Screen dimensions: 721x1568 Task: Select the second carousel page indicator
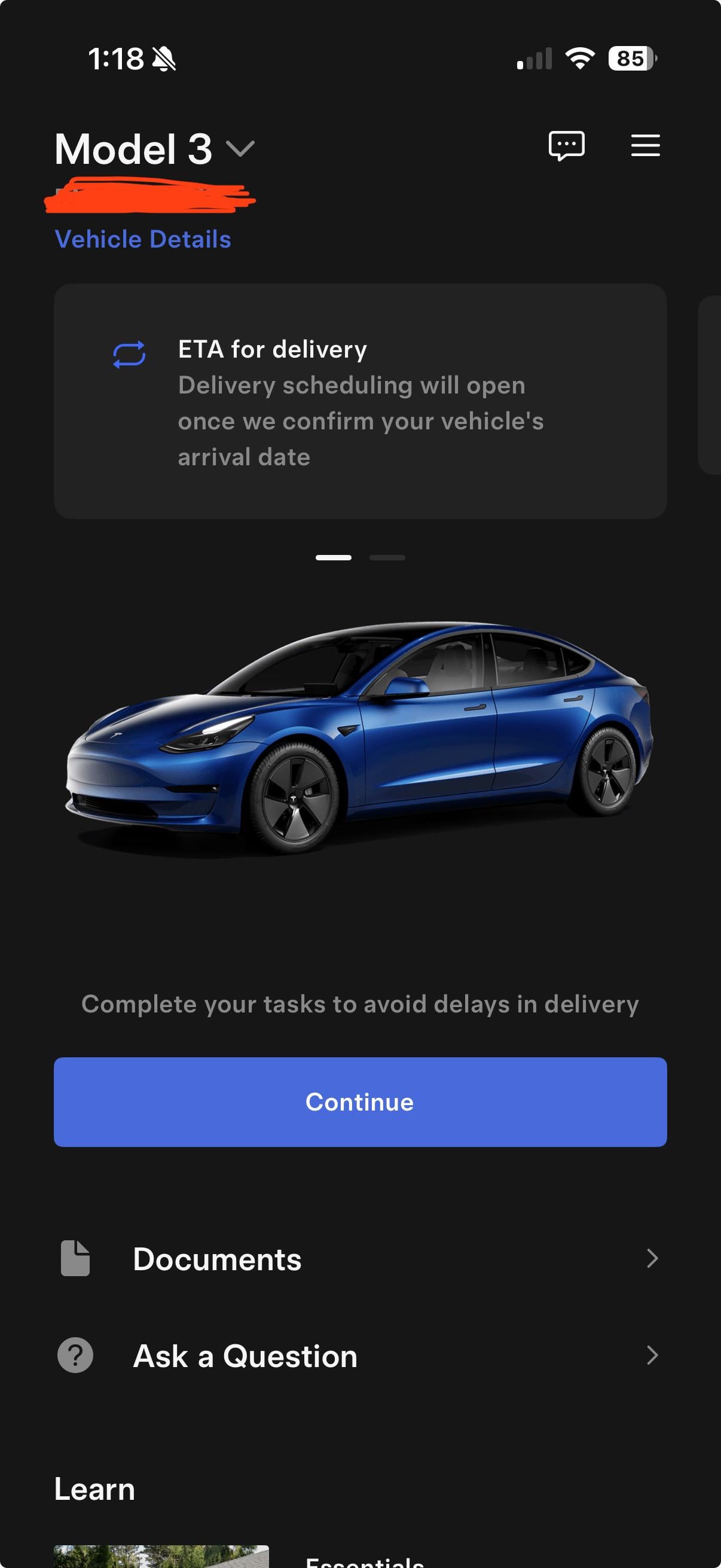(x=387, y=557)
